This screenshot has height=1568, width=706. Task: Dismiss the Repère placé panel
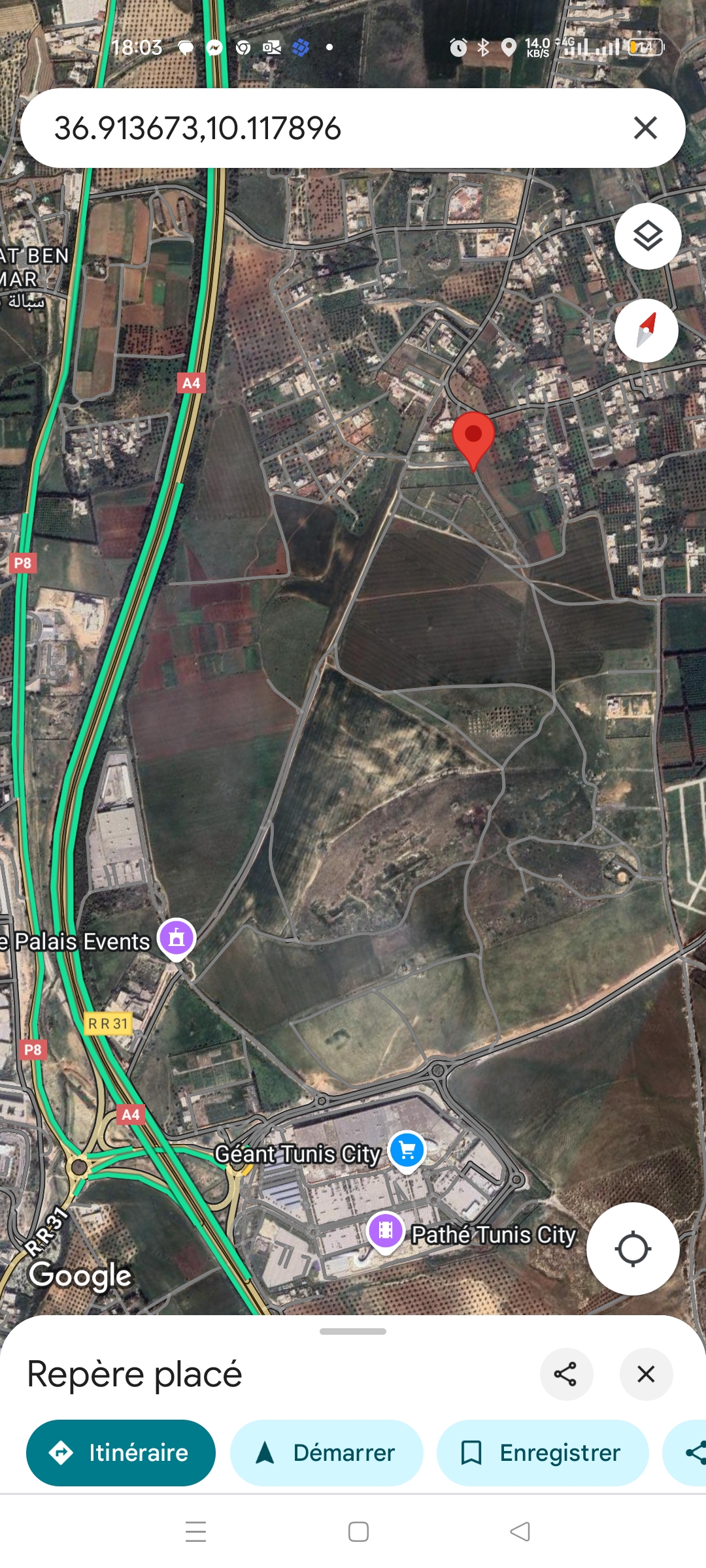click(646, 1374)
